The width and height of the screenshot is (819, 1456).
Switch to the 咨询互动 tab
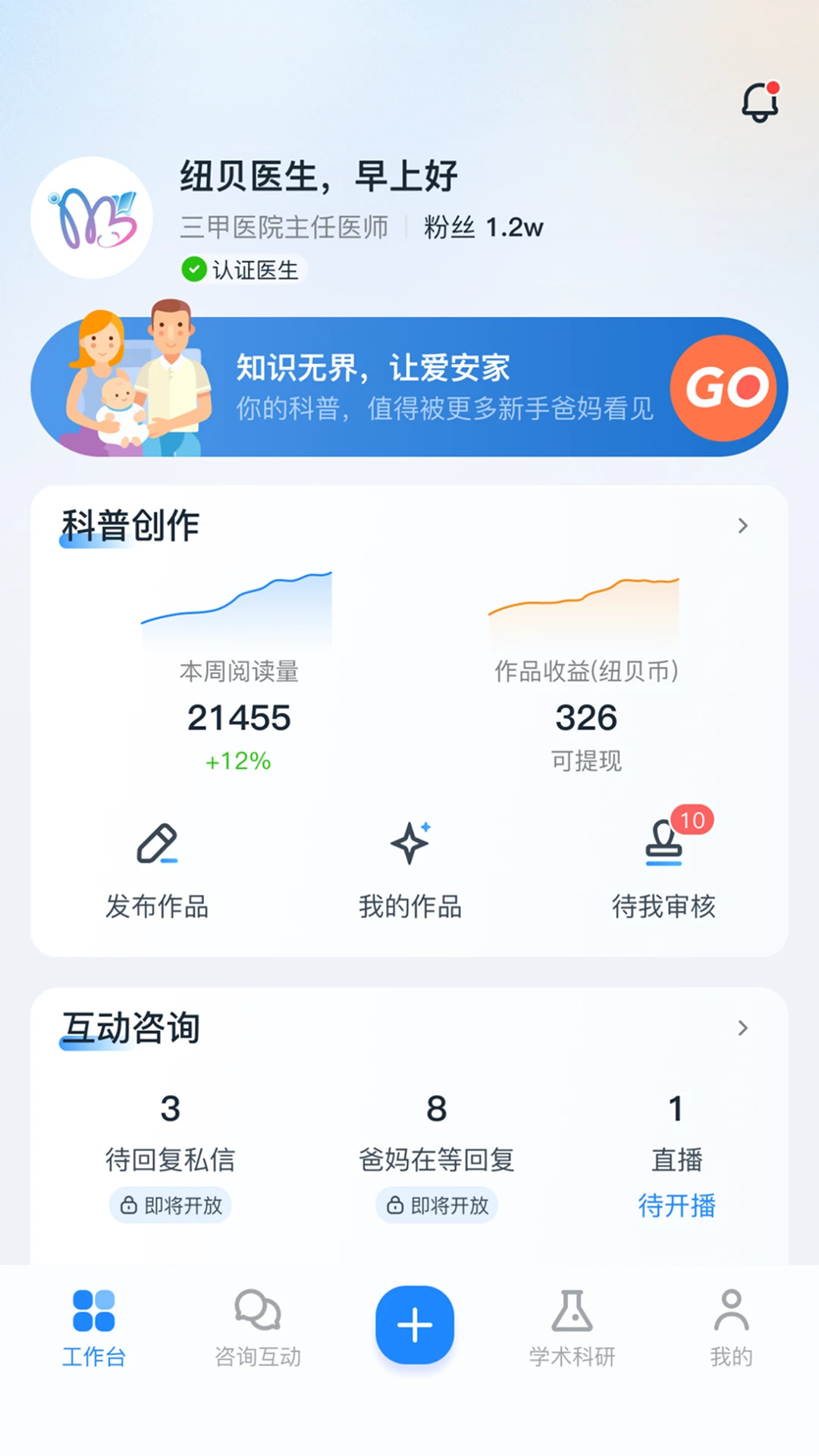(x=258, y=1328)
